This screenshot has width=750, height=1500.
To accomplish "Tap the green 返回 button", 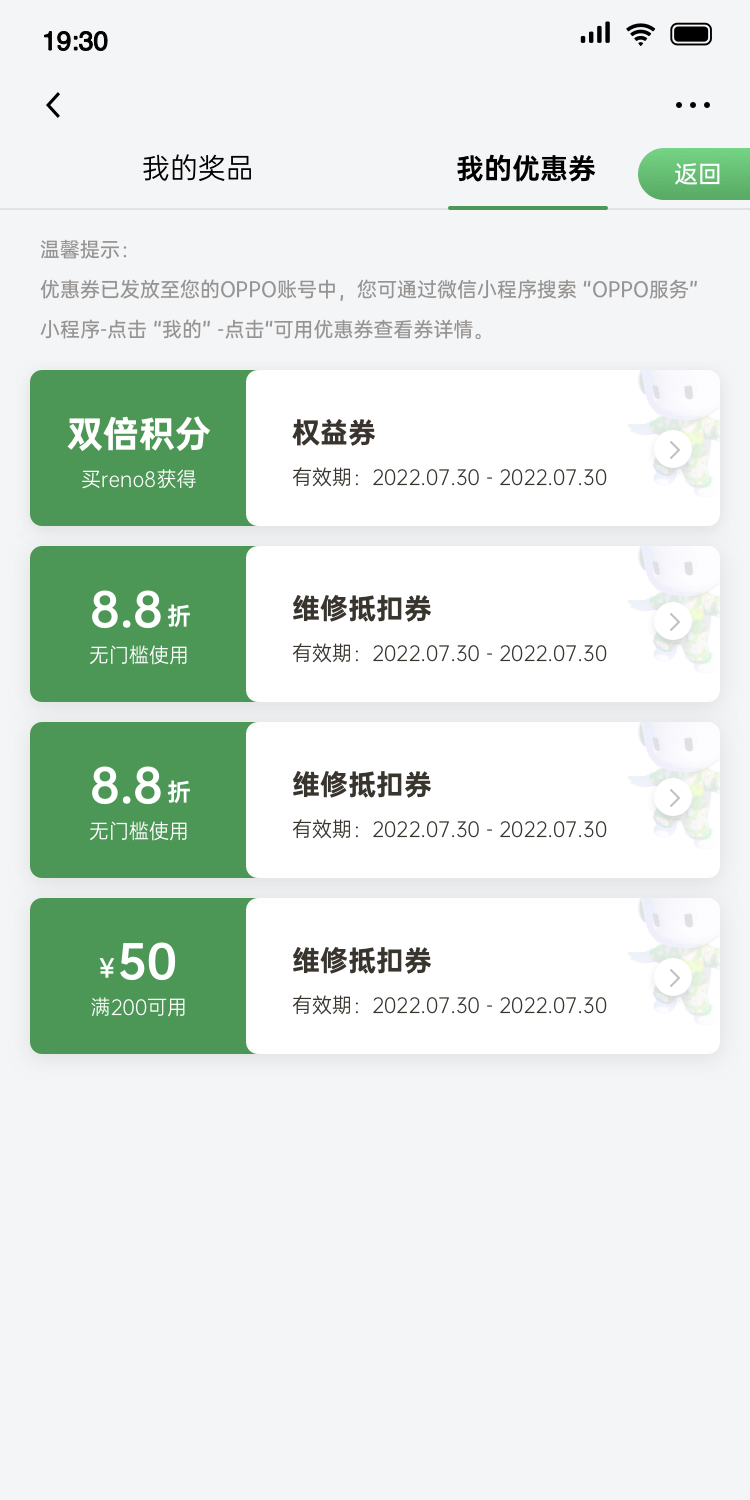I will [696, 174].
